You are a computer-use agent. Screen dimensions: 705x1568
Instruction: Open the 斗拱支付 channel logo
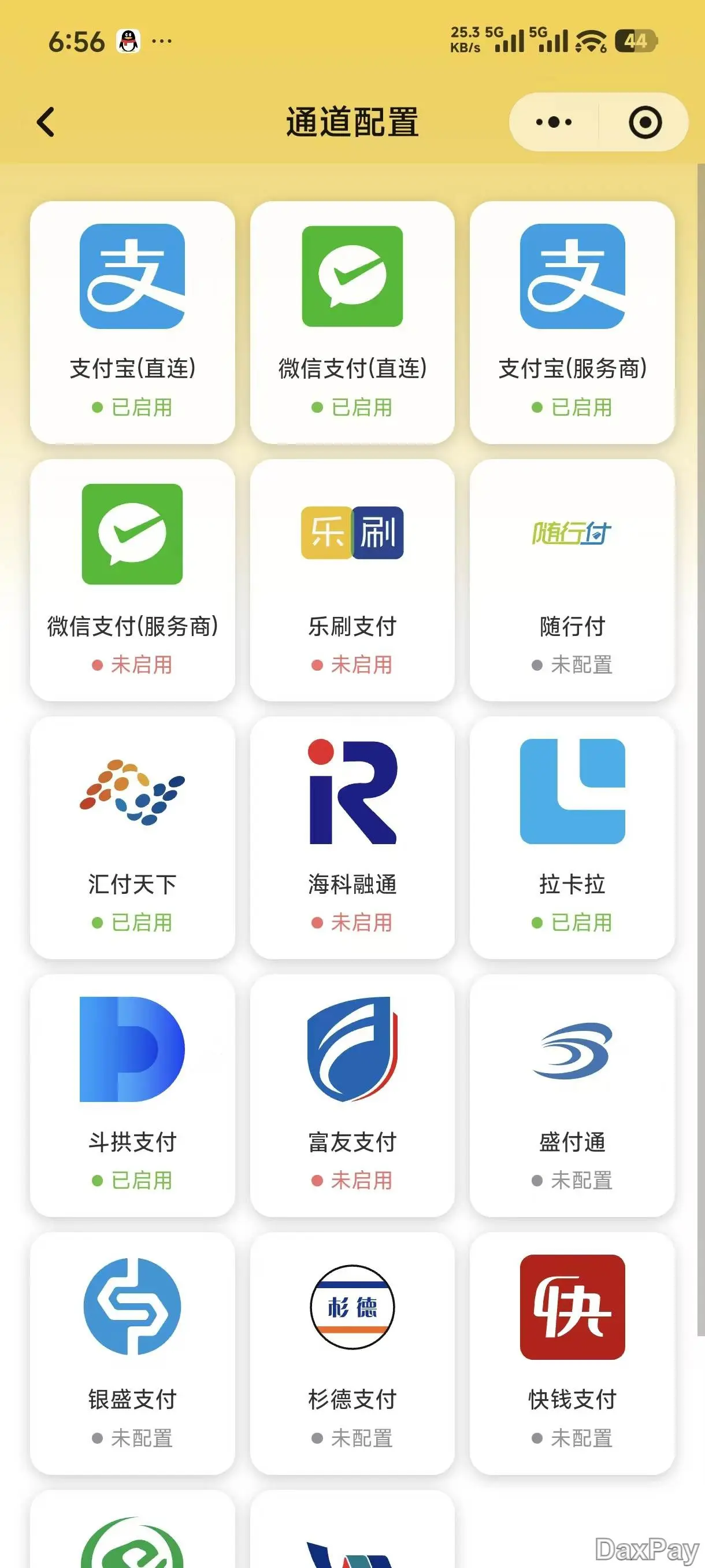[132, 1050]
